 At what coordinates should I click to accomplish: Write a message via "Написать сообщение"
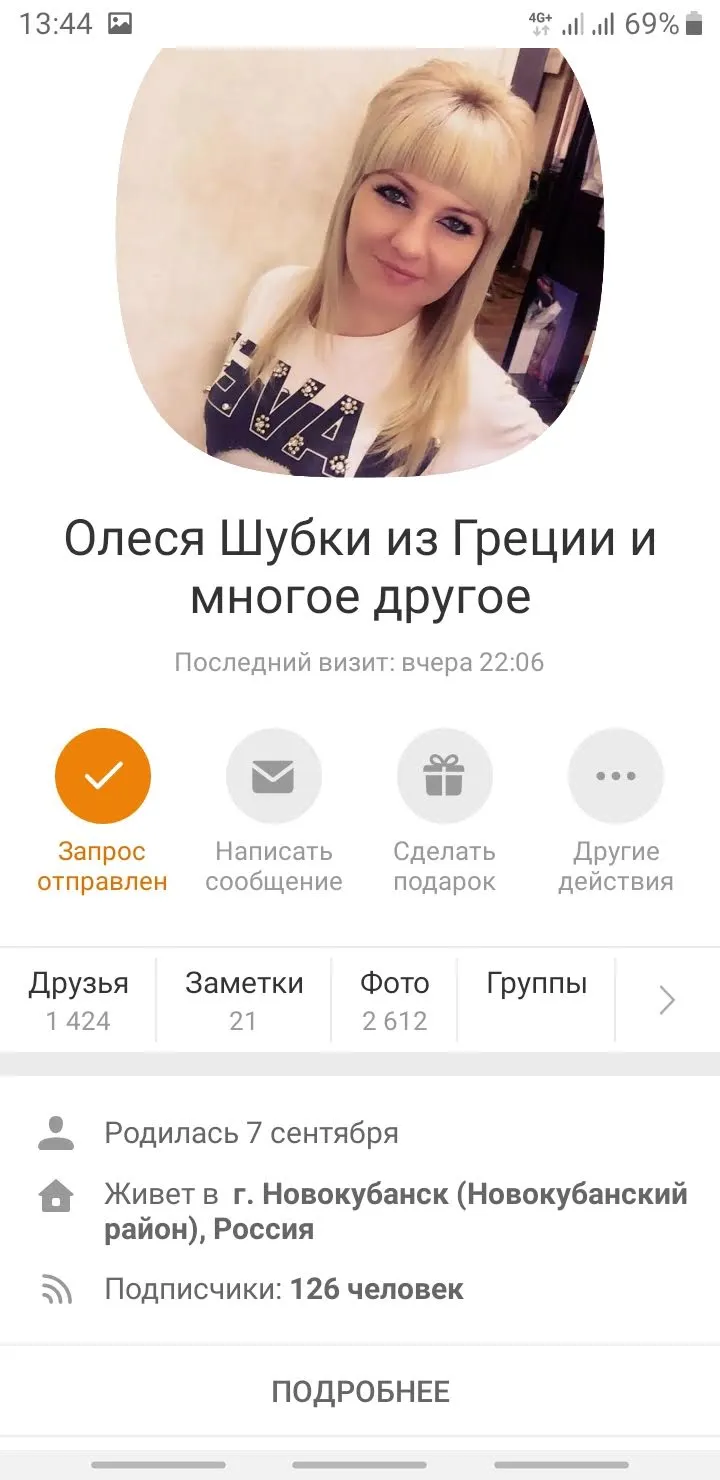tap(274, 776)
